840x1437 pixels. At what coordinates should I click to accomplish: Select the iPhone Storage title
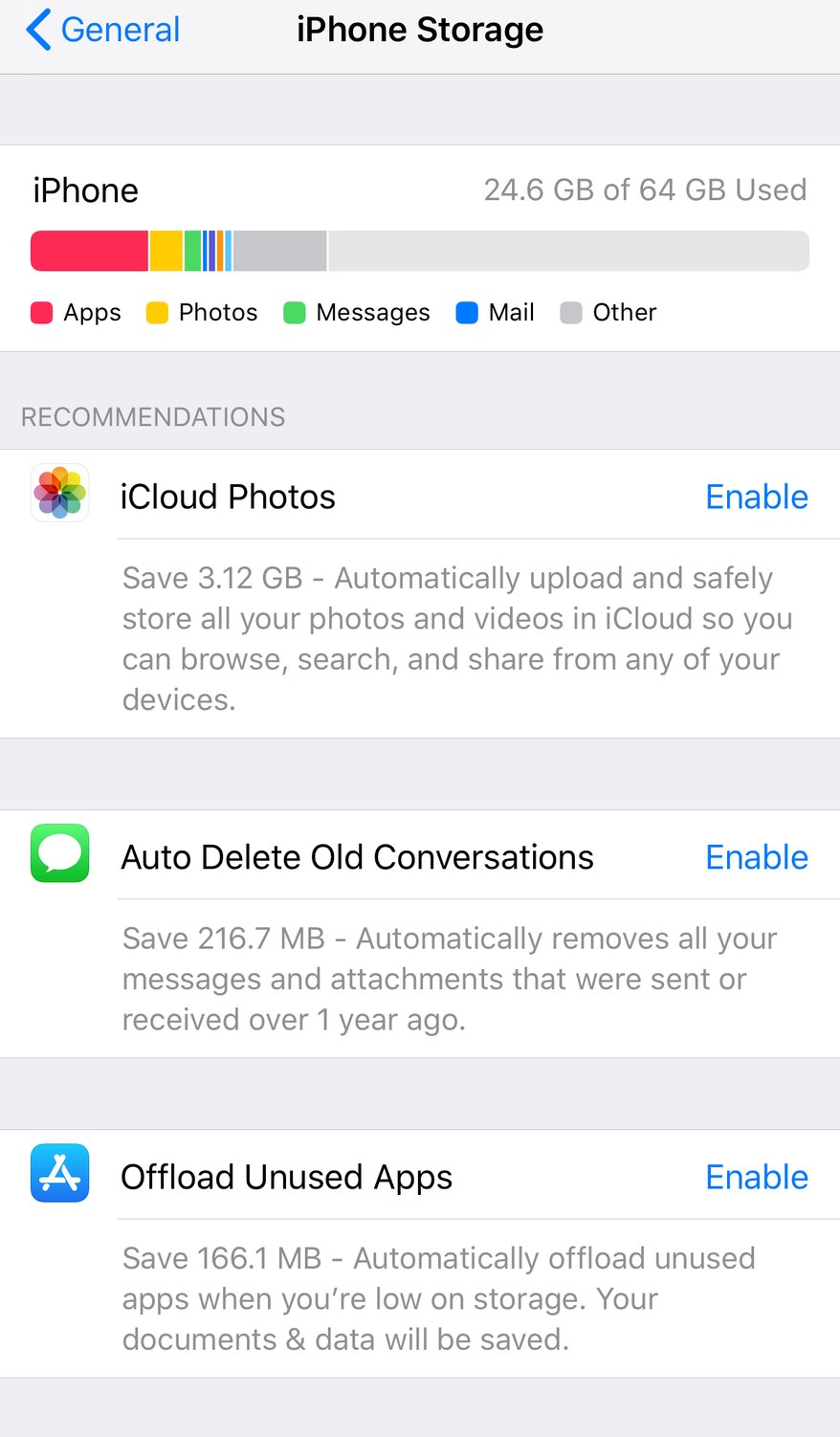point(419,30)
